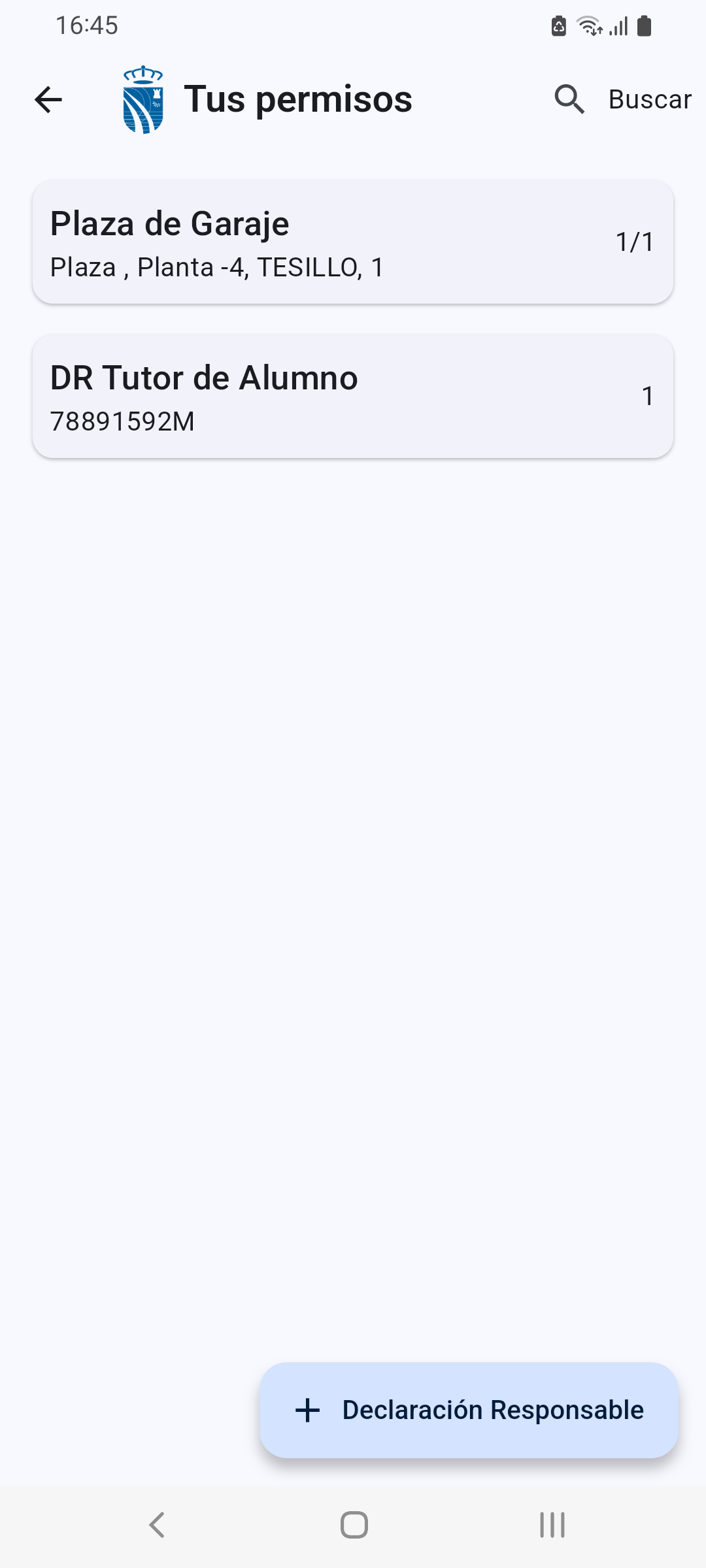The image size is (706, 1568).
Task: Open the DR Tutor de Alumno permit
Action: (353, 396)
